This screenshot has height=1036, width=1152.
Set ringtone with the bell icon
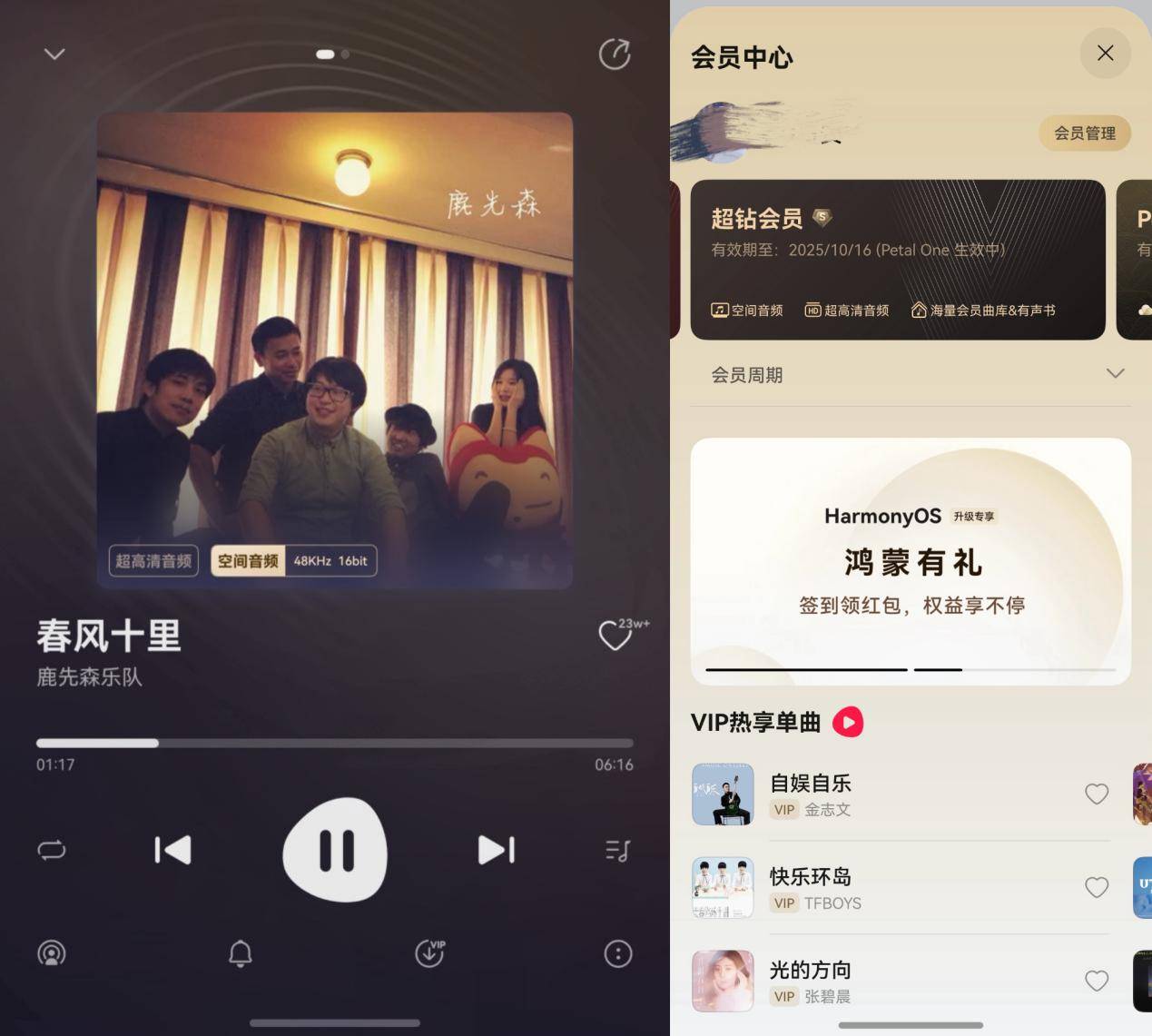click(x=241, y=953)
